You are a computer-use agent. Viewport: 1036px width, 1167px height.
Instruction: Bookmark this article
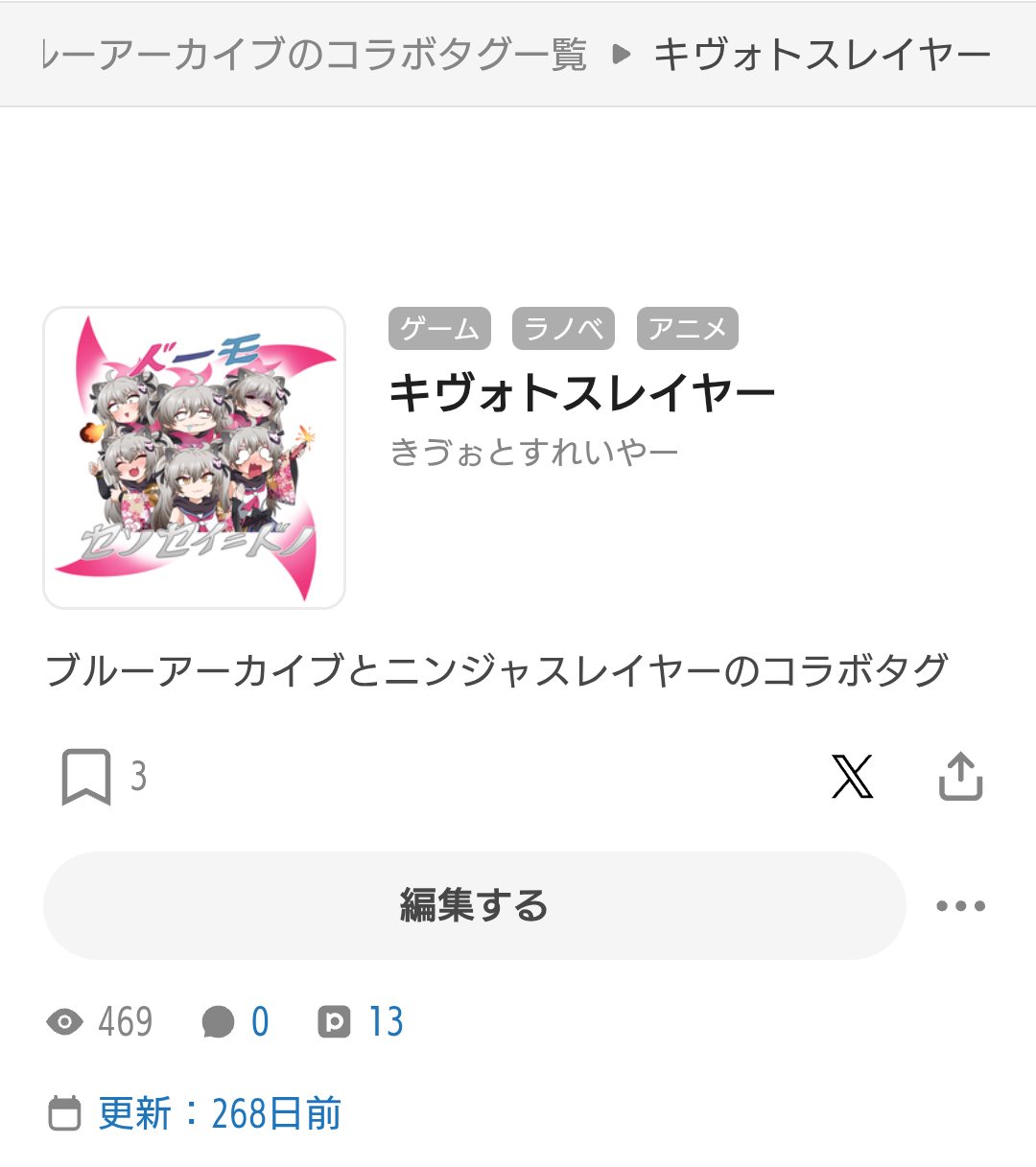[87, 777]
